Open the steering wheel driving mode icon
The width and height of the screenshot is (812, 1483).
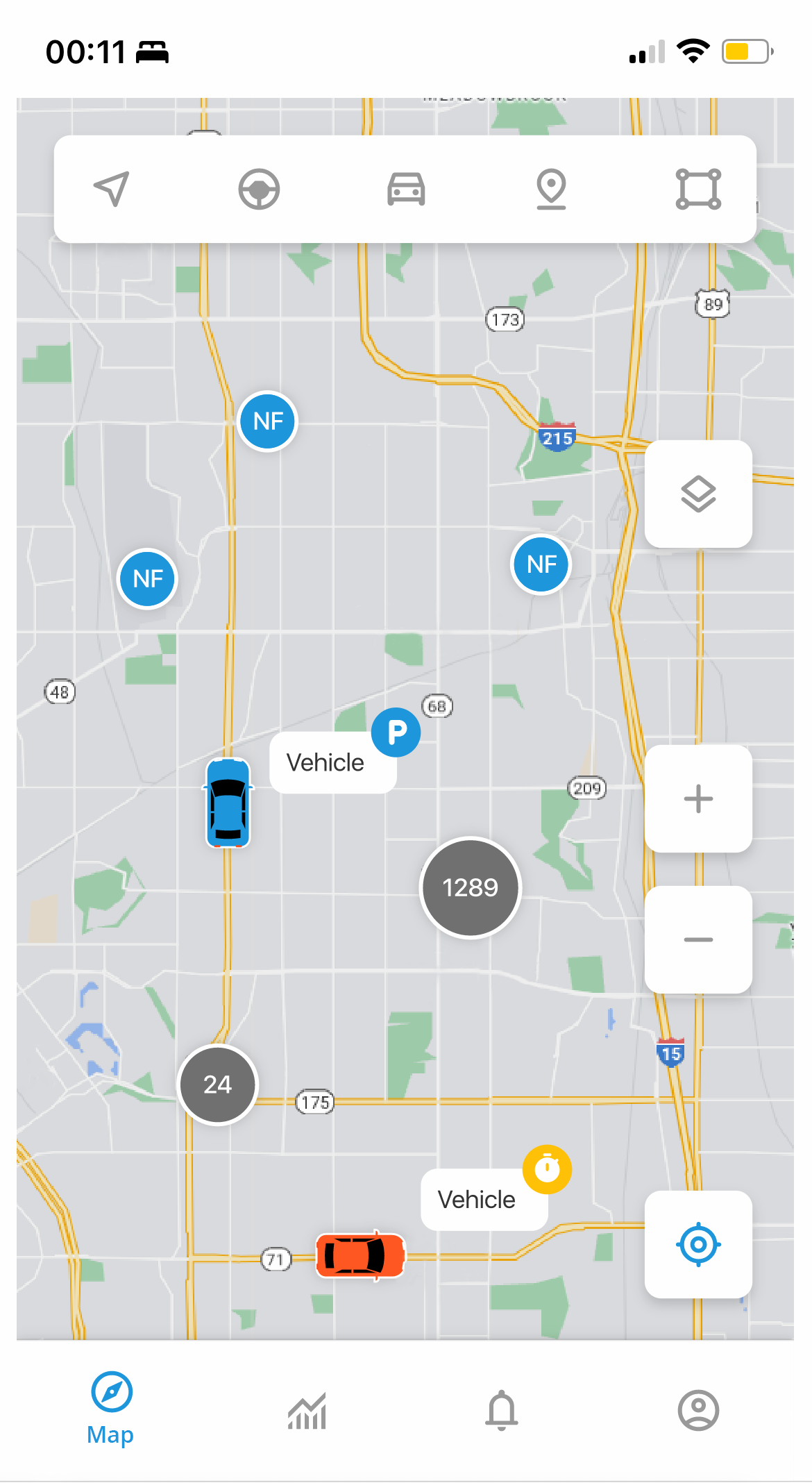click(259, 190)
